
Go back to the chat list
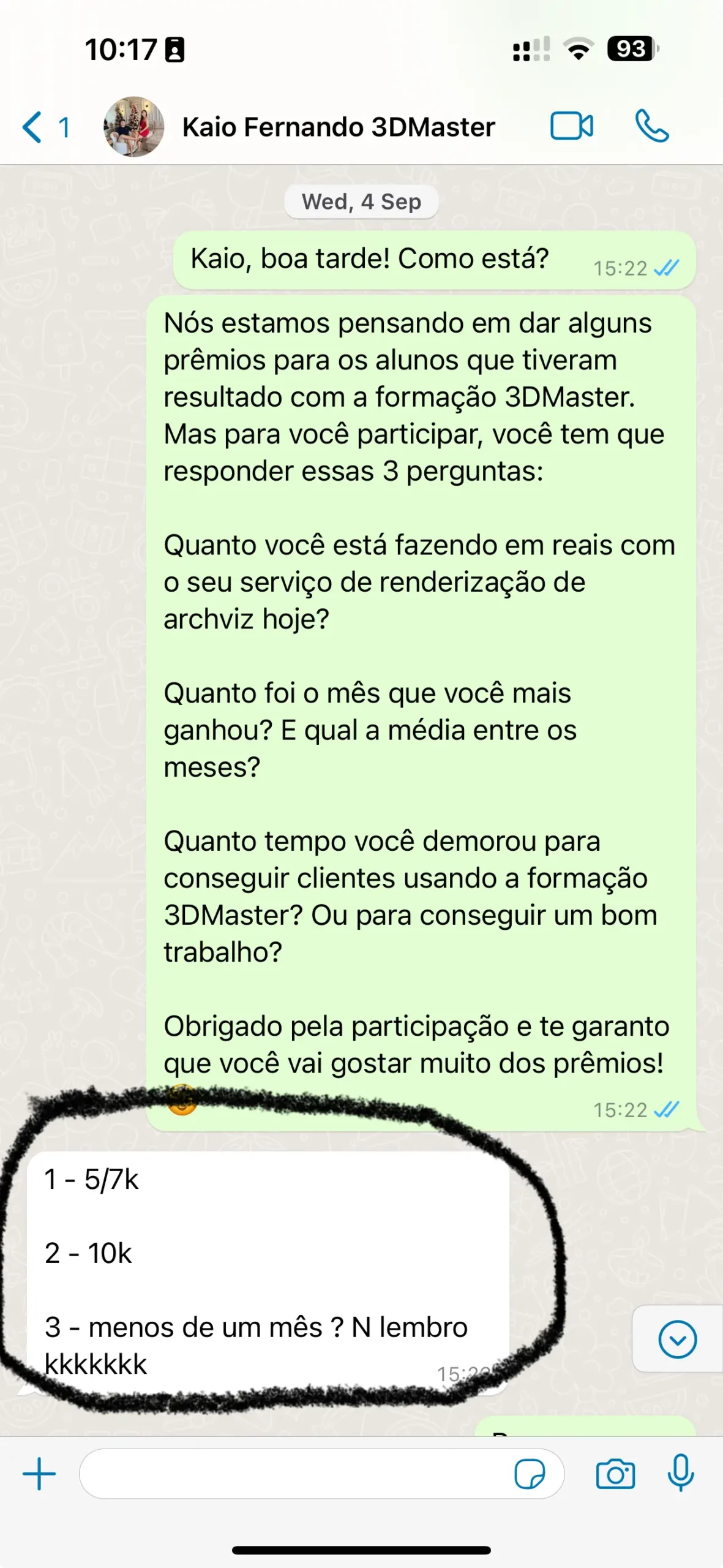coord(34,127)
